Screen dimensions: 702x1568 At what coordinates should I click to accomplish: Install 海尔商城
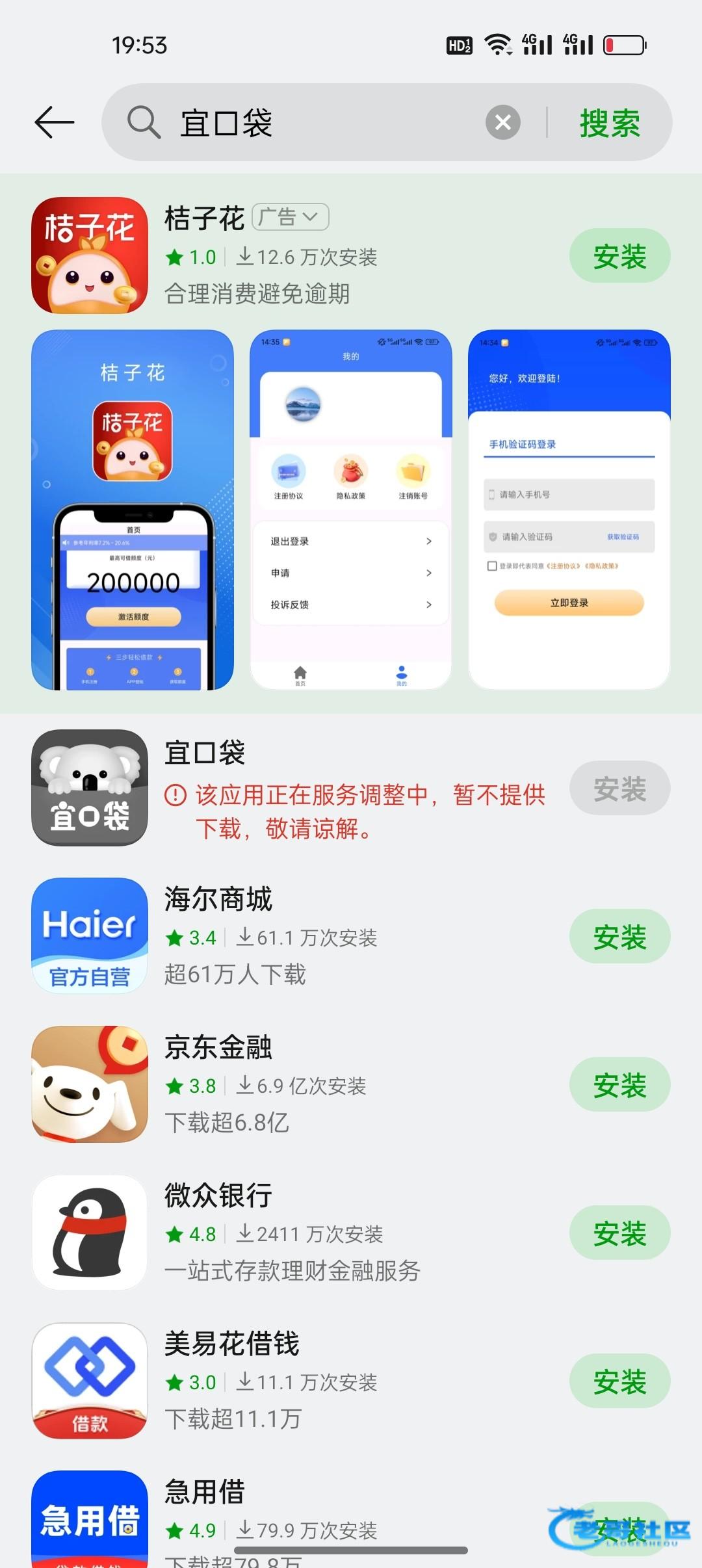coord(619,937)
